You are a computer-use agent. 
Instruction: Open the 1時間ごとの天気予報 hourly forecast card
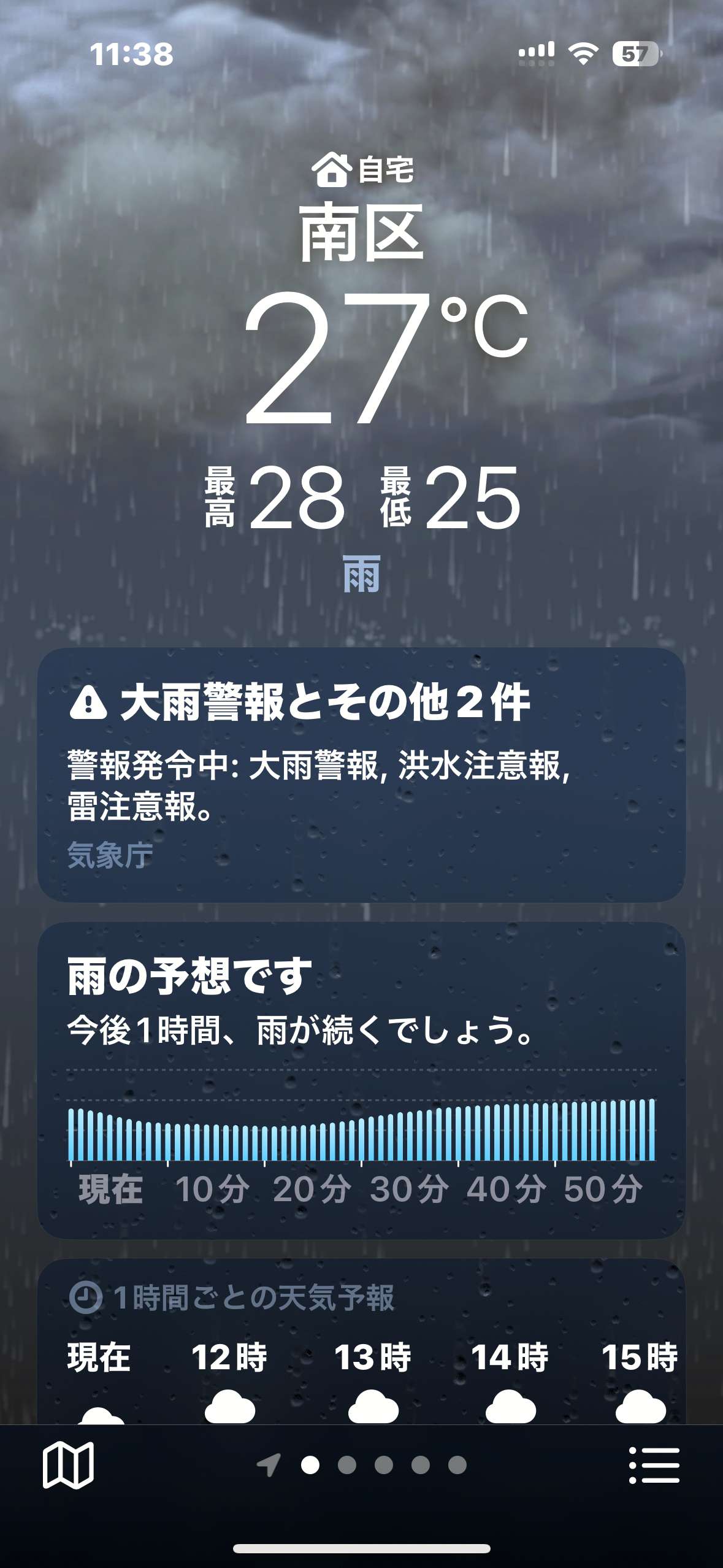point(361,1343)
